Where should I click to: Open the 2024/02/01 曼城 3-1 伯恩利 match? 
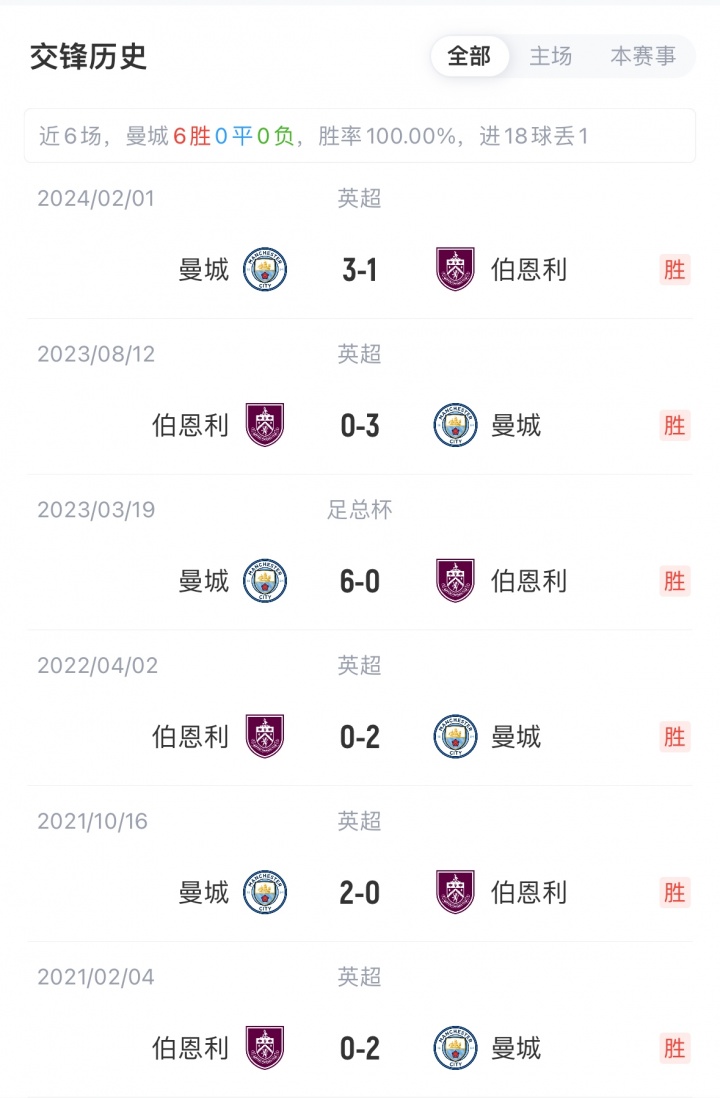click(360, 270)
